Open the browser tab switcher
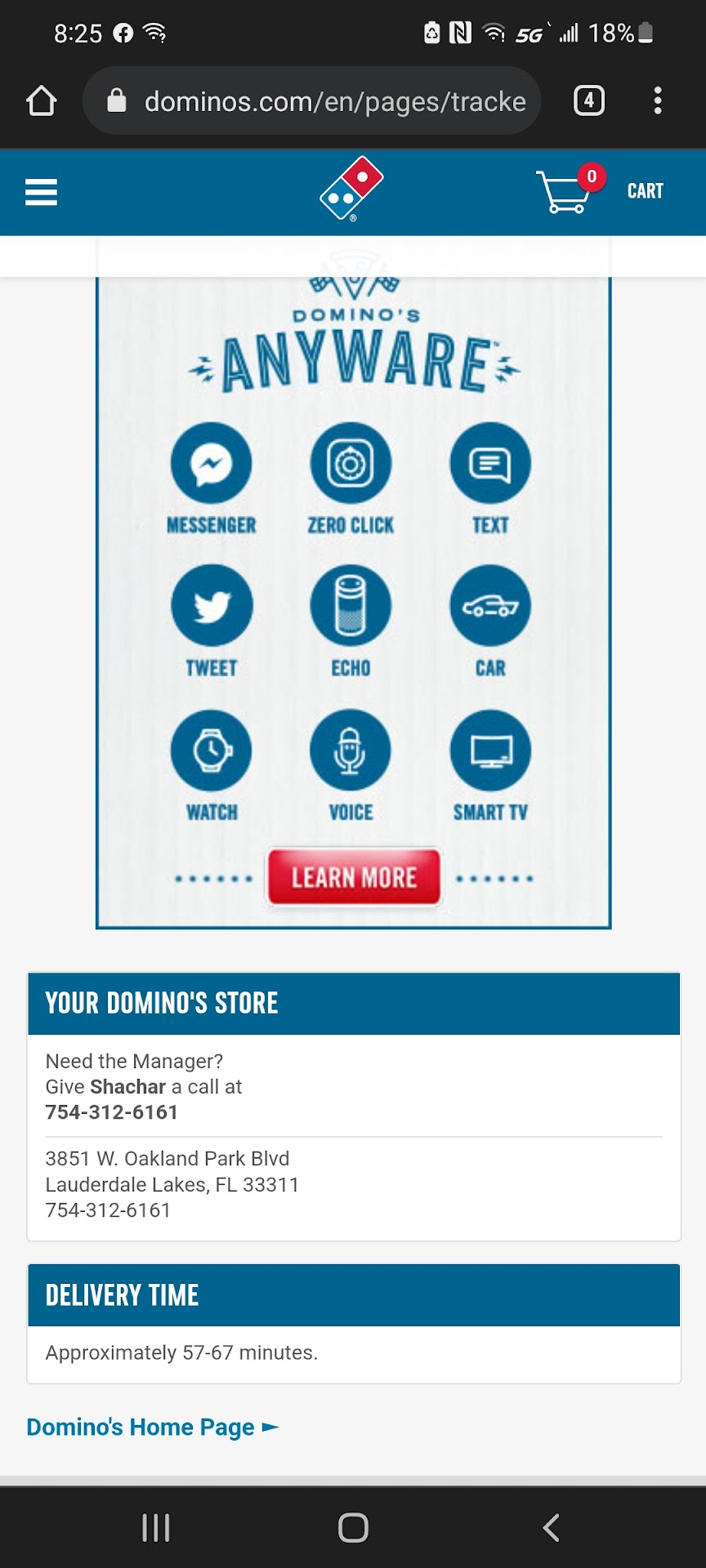This screenshot has width=706, height=1568. click(588, 101)
